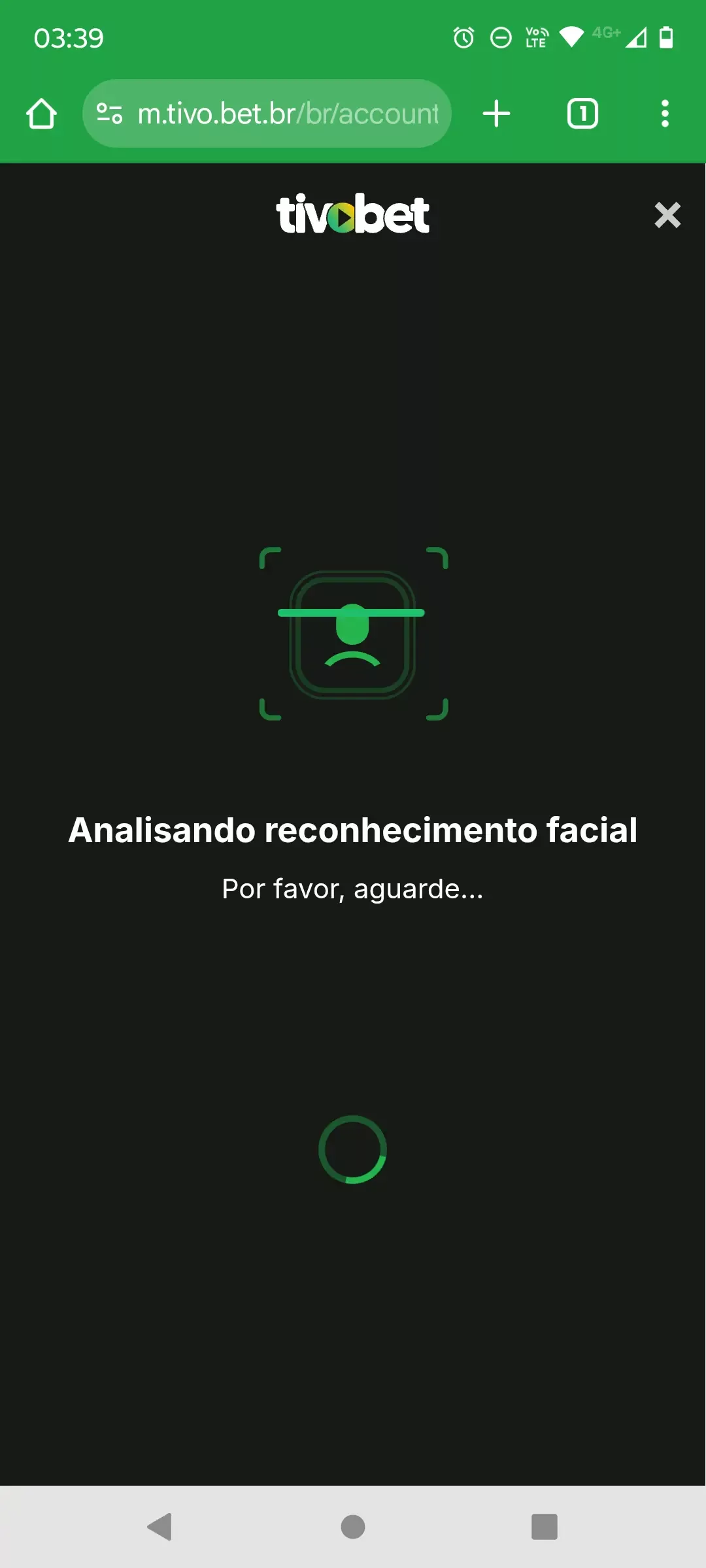This screenshot has height=1568, width=706.
Task: Open the tab switcher showing one tab
Action: [582, 113]
